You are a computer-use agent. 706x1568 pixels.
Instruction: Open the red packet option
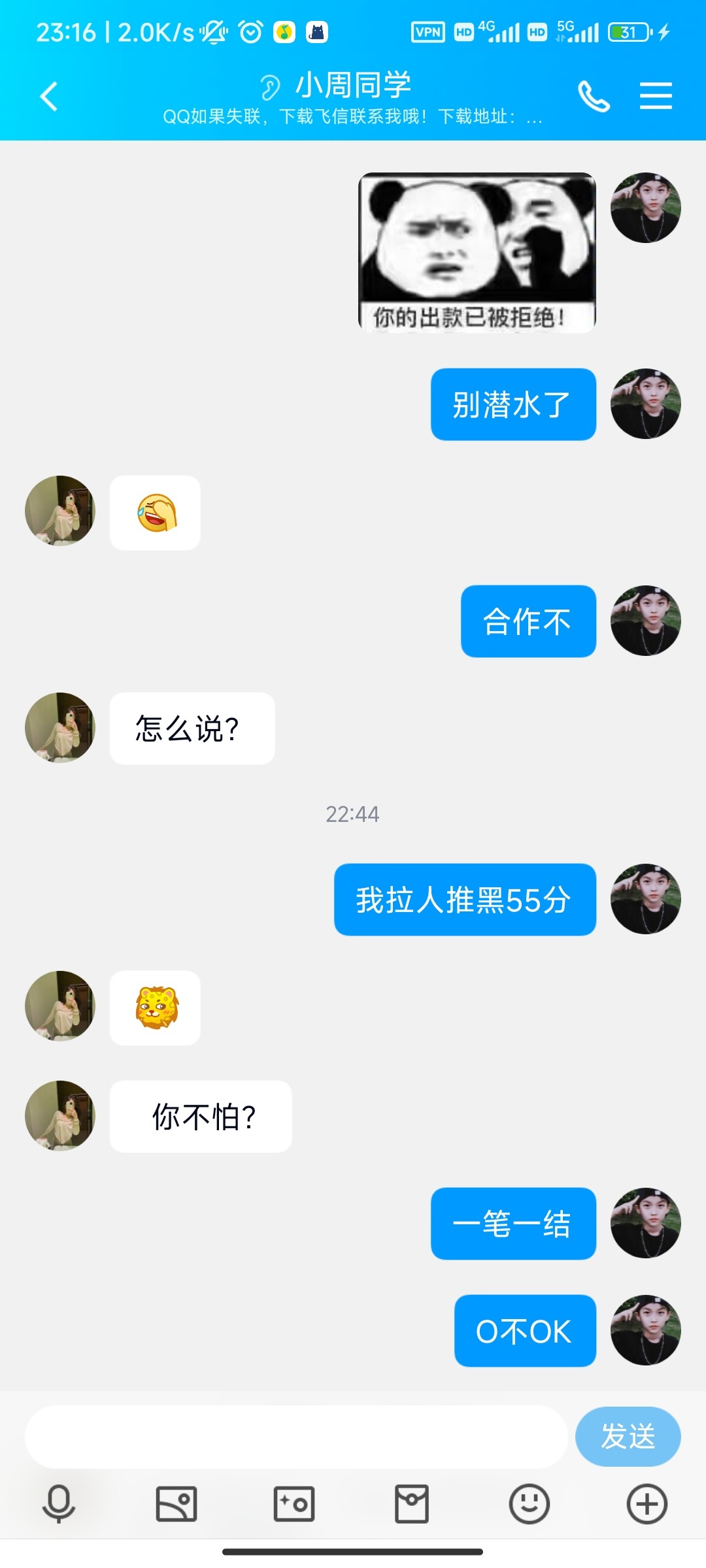tap(412, 1504)
